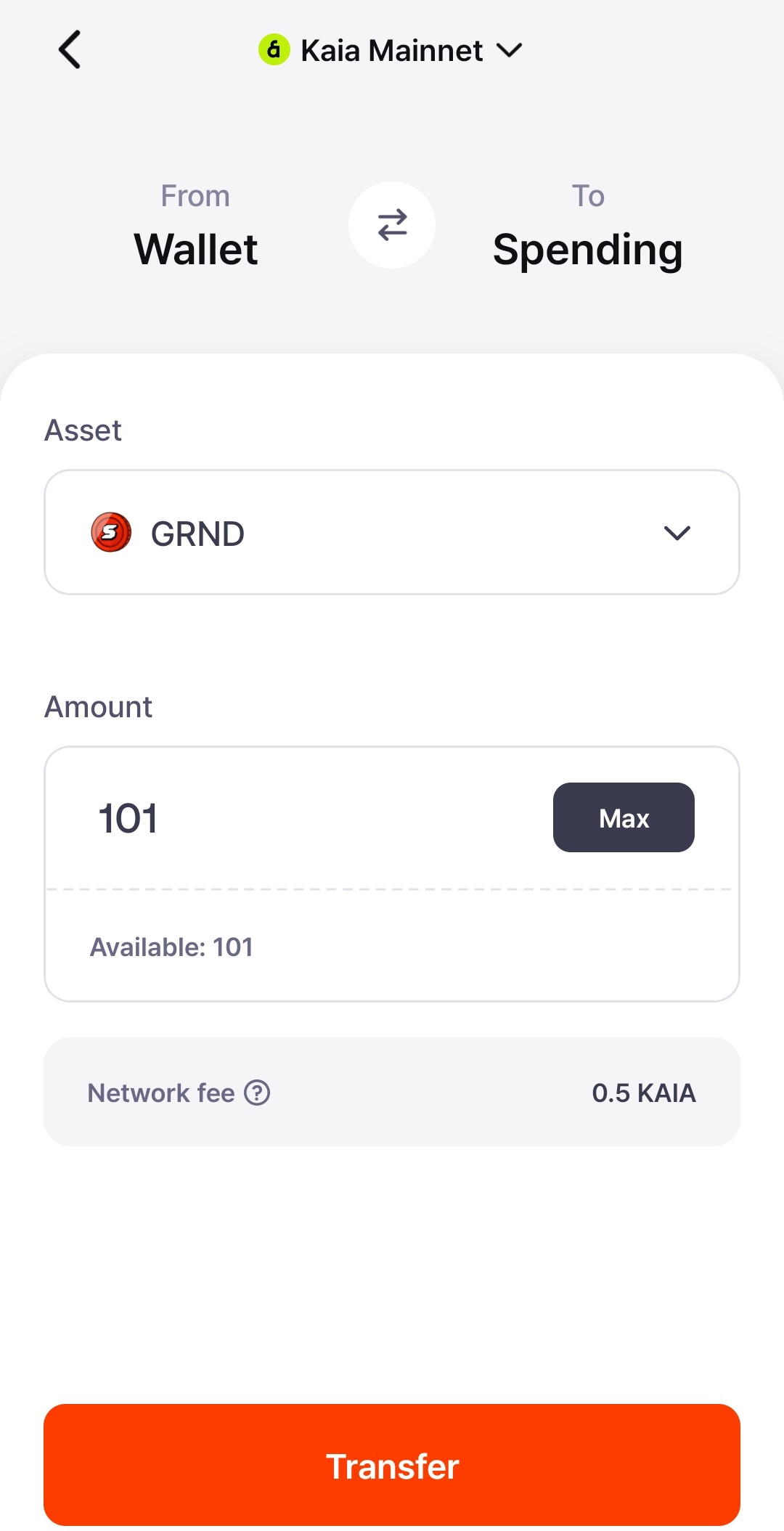Go back using the top-left arrow
This screenshot has width=784, height=1531.
pos(70,50)
